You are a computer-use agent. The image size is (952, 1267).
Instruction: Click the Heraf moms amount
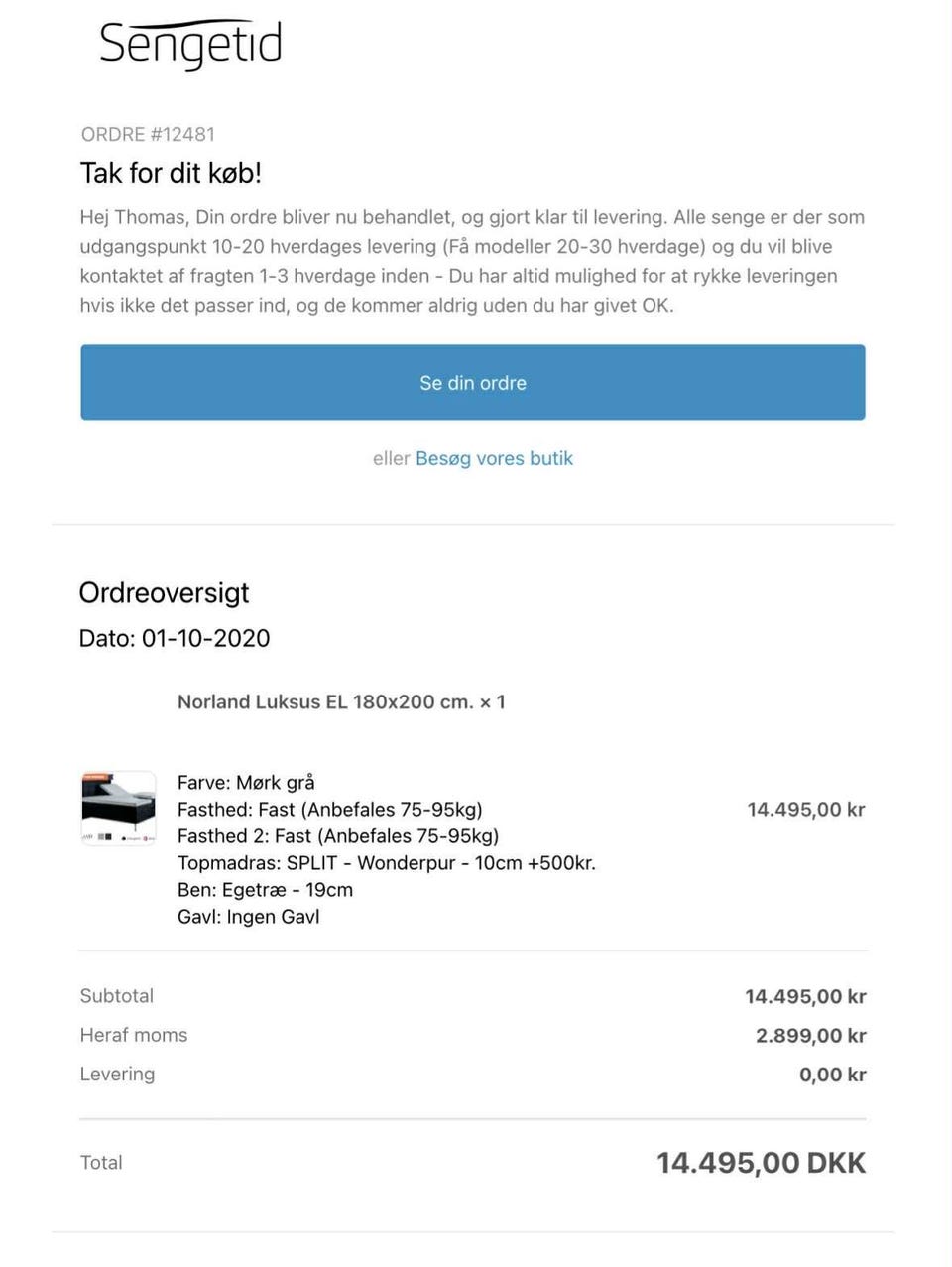click(x=810, y=1035)
